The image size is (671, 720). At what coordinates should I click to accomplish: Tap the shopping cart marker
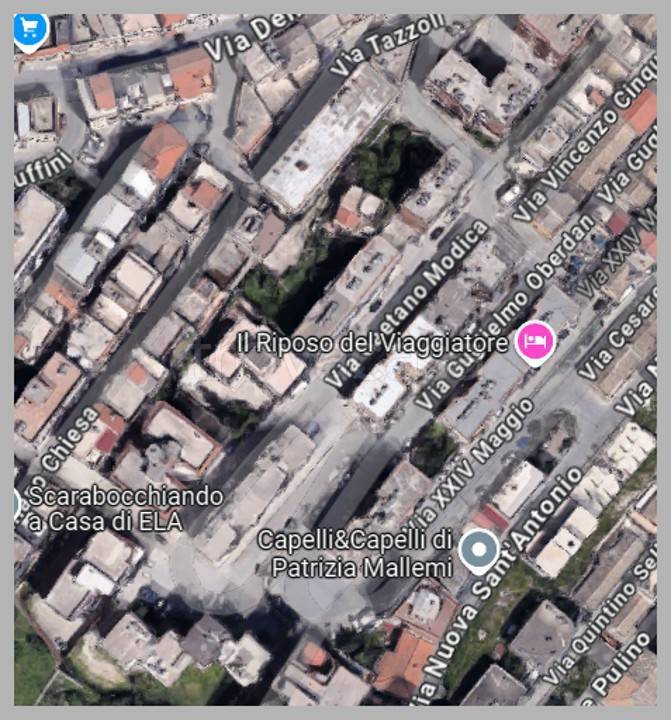29,30
